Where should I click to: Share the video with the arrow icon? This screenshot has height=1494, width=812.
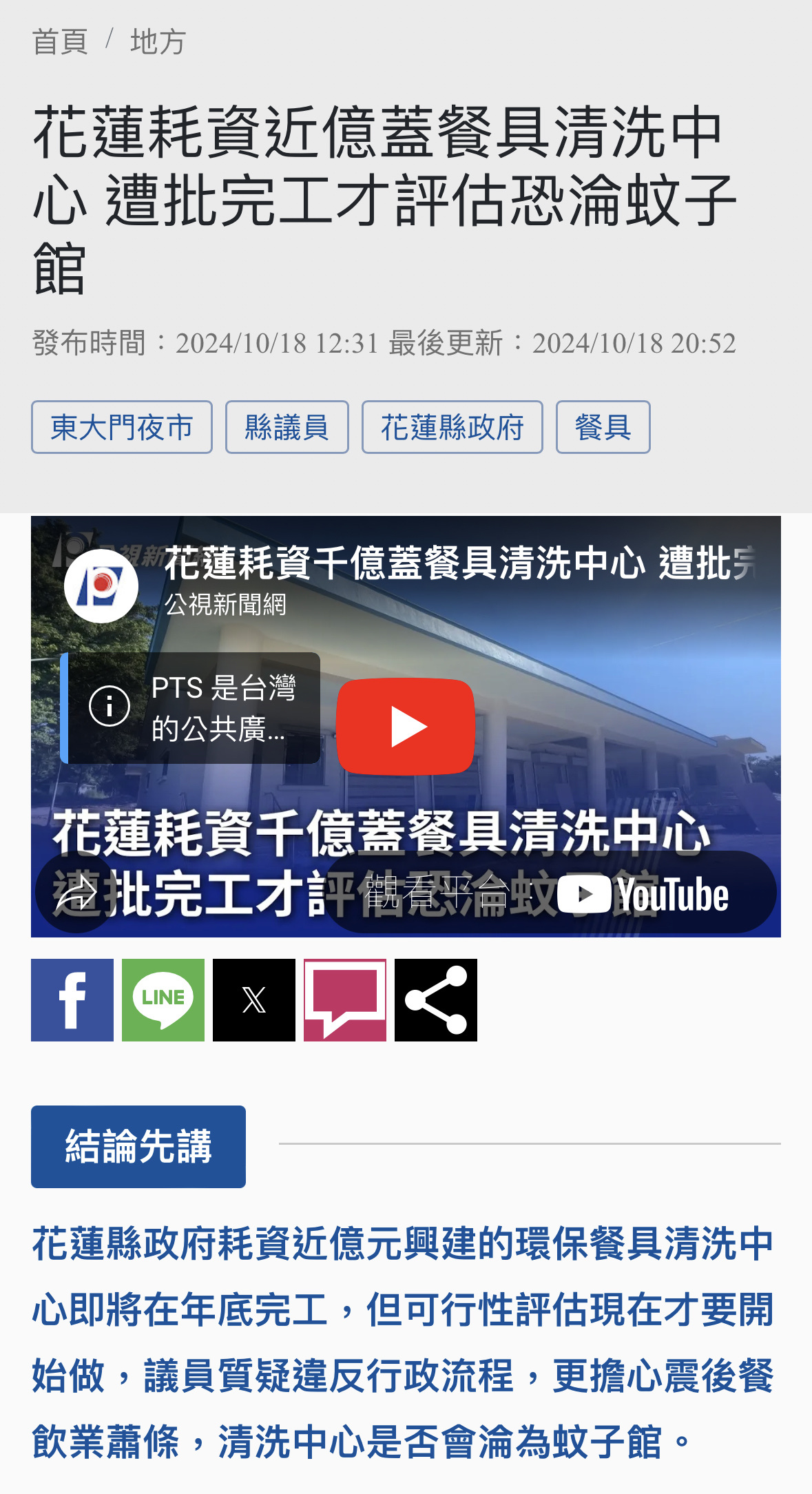tap(76, 893)
